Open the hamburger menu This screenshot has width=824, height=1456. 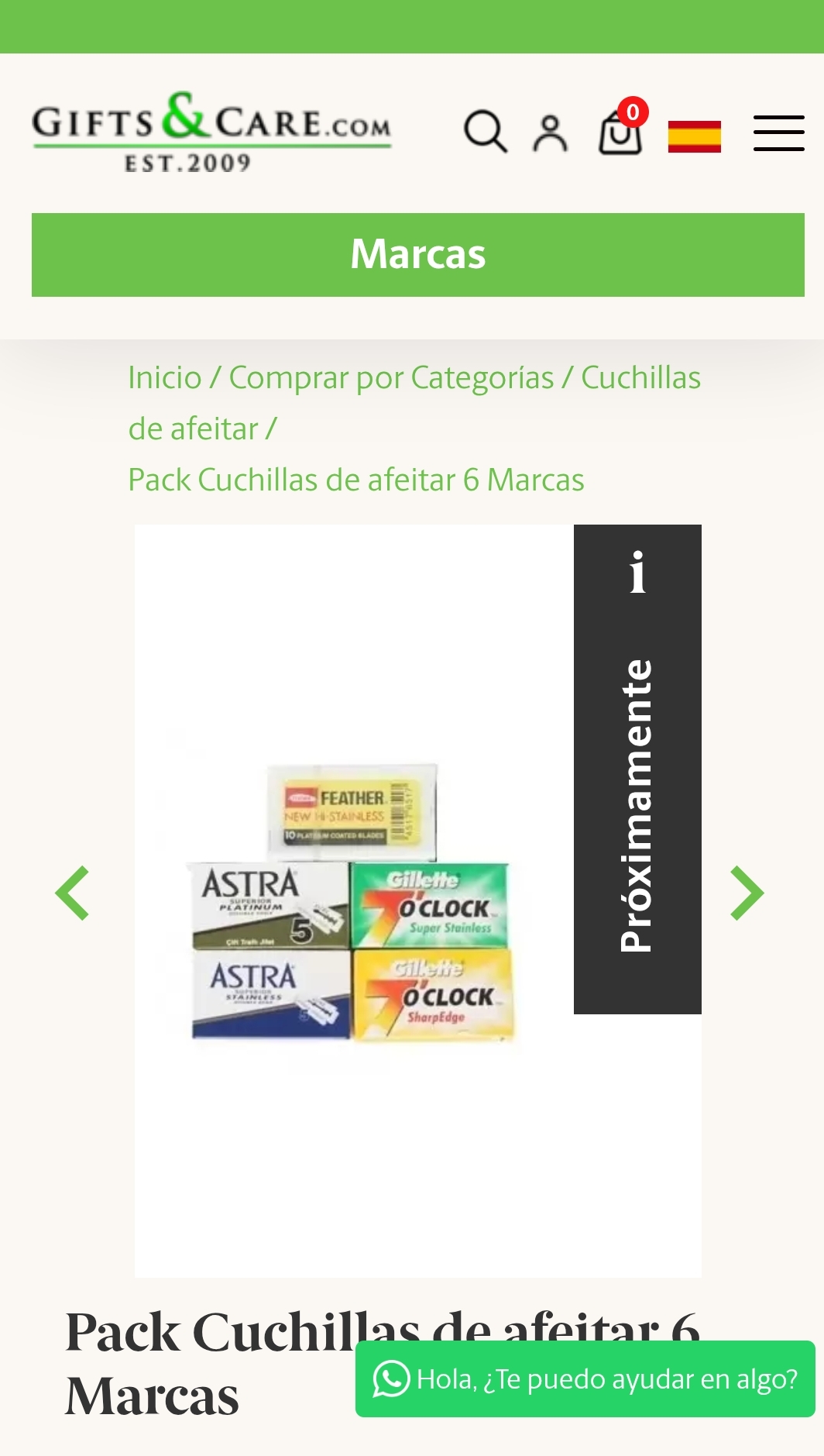click(x=778, y=133)
